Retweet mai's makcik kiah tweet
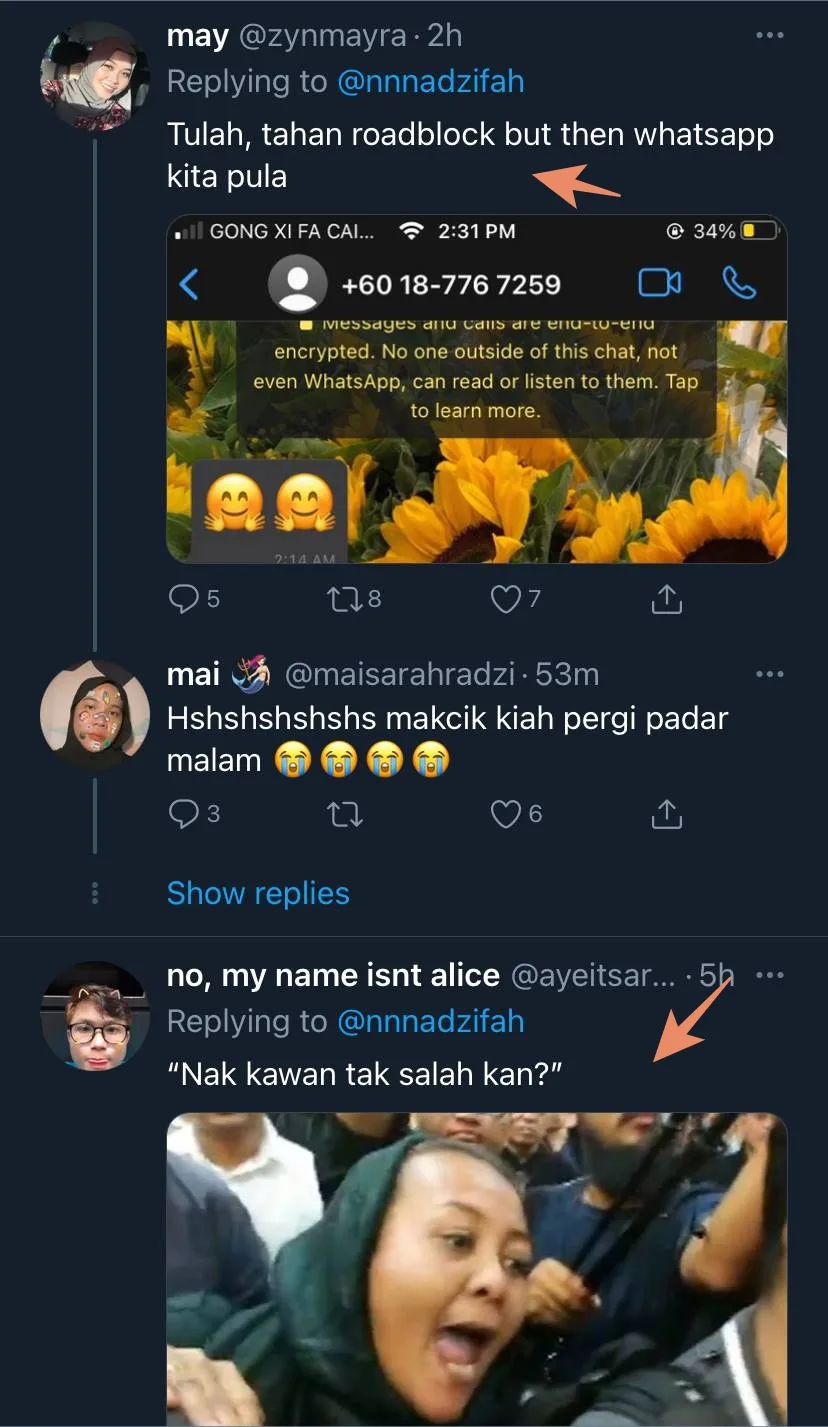Screen dimensions: 828x1427 point(345,815)
